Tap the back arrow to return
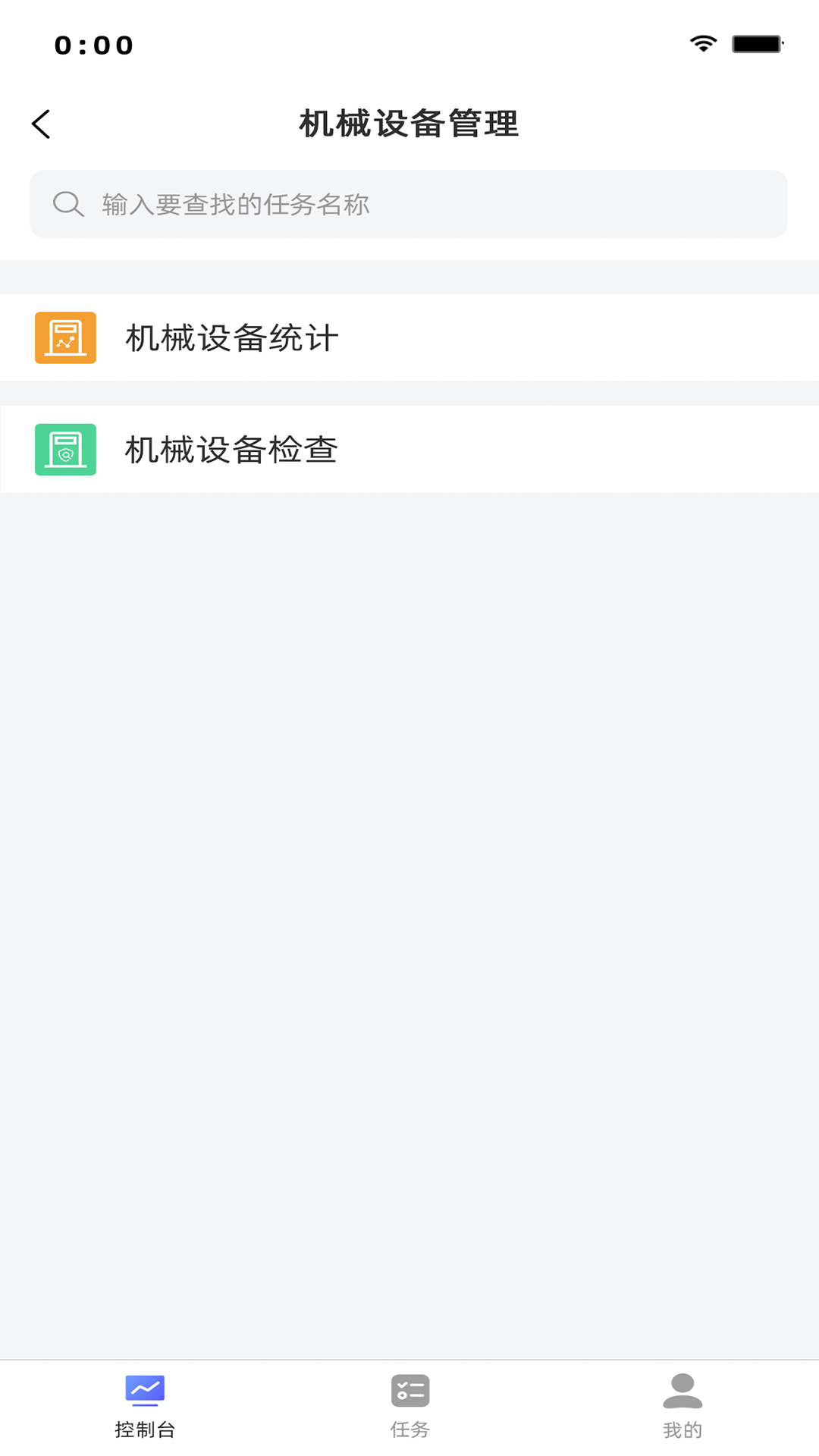This screenshot has height=1456, width=819. [x=40, y=124]
